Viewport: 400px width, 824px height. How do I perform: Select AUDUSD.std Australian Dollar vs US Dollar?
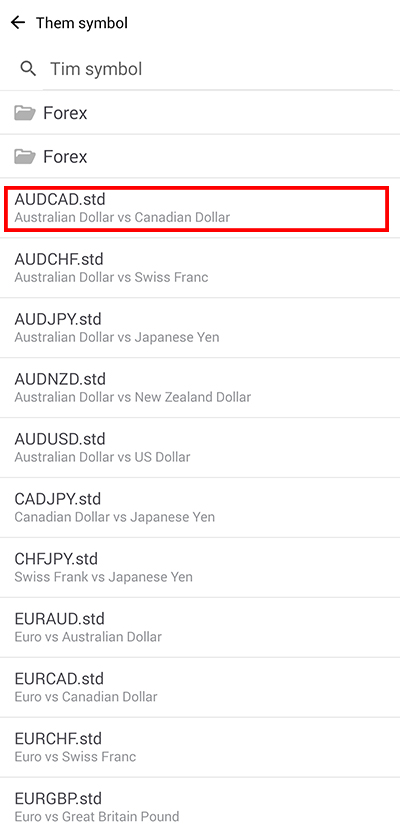pos(200,448)
